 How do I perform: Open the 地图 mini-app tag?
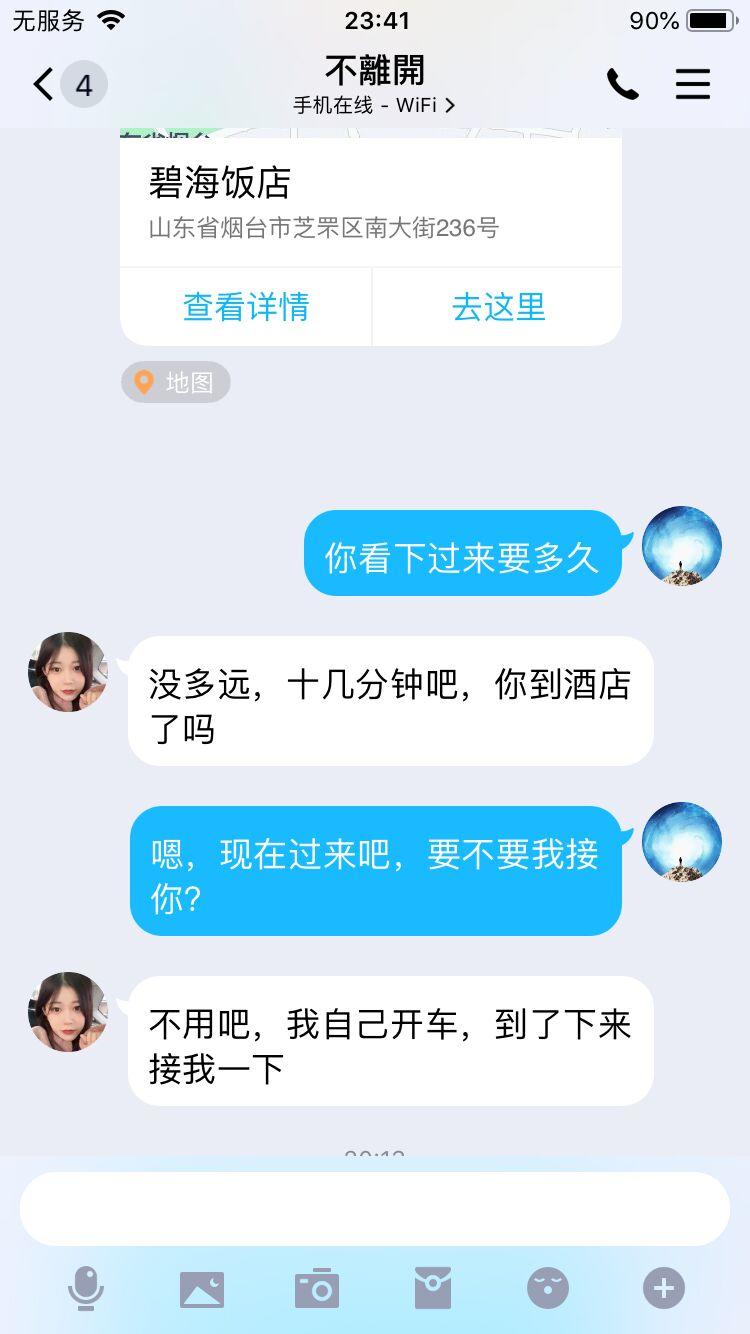176,383
